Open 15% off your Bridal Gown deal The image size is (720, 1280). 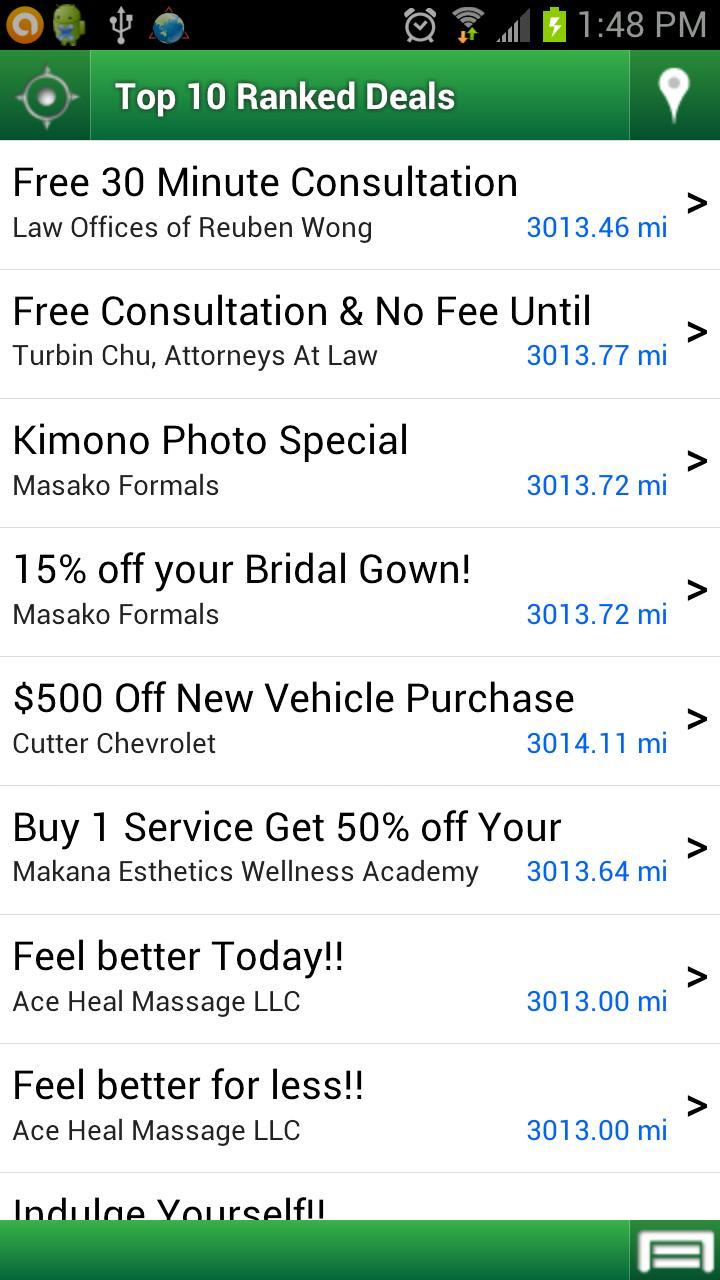coord(359,591)
